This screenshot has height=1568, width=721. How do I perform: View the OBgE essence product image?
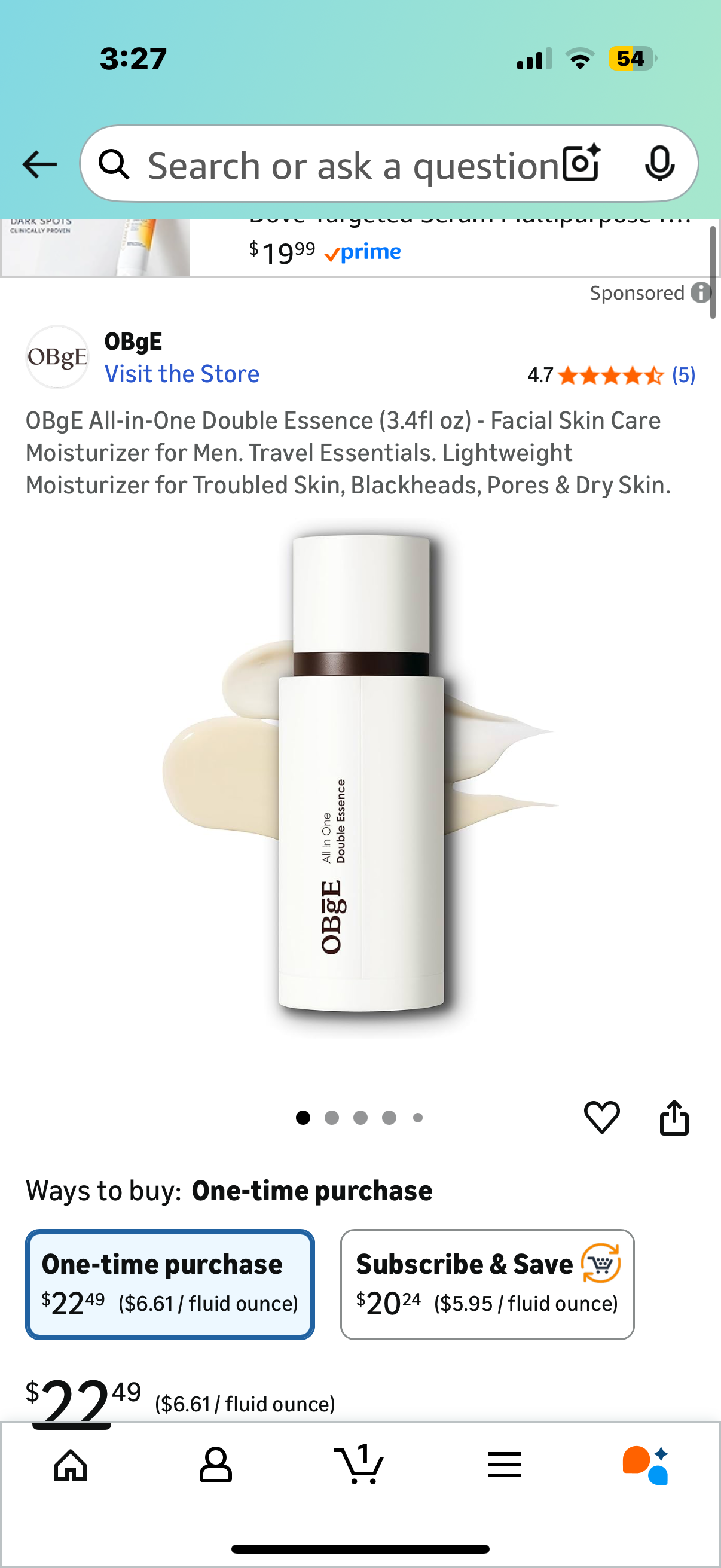tap(361, 773)
